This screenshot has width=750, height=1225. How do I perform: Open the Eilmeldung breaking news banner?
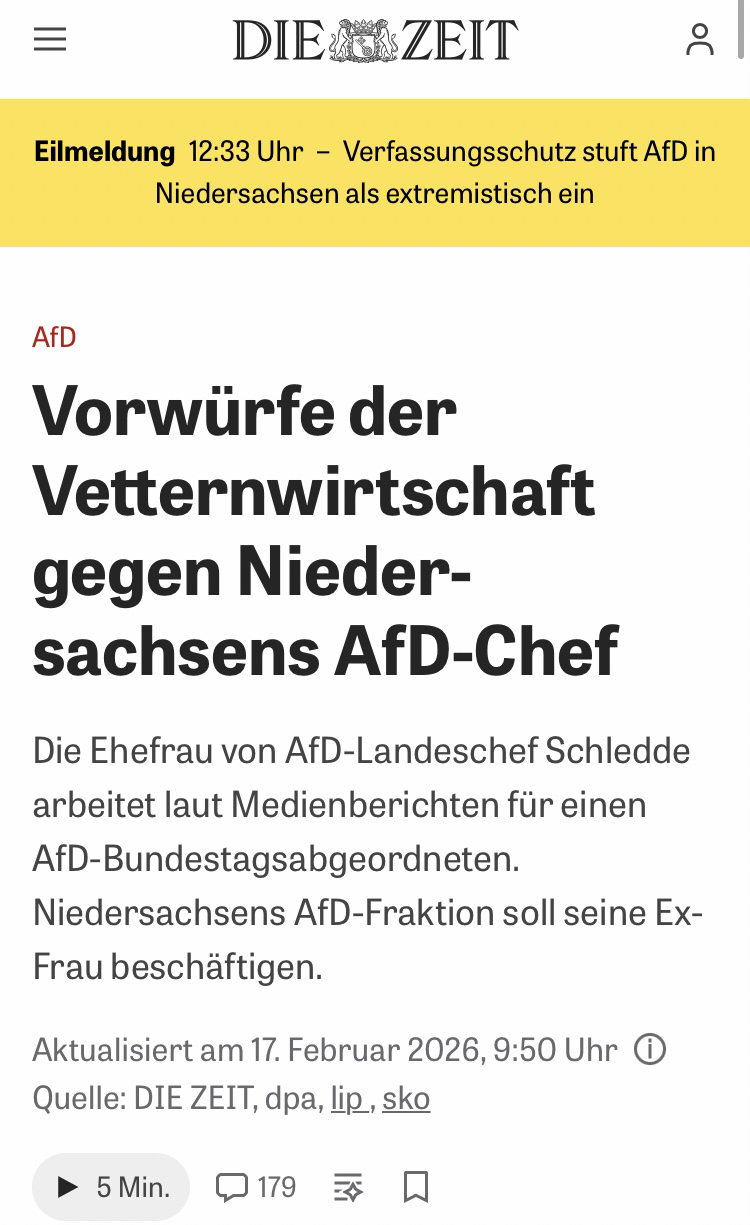click(375, 172)
